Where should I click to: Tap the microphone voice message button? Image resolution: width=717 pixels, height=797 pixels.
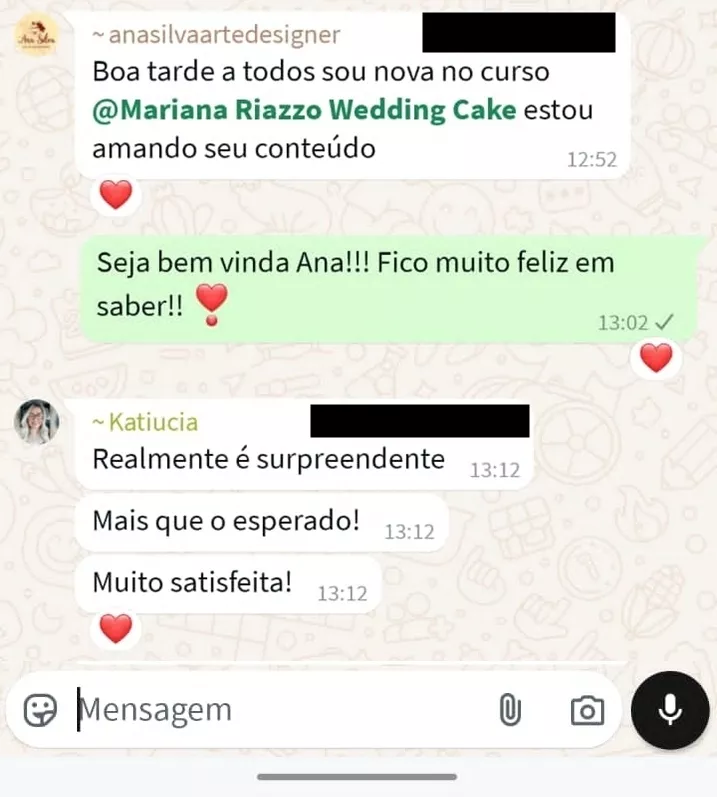(670, 709)
